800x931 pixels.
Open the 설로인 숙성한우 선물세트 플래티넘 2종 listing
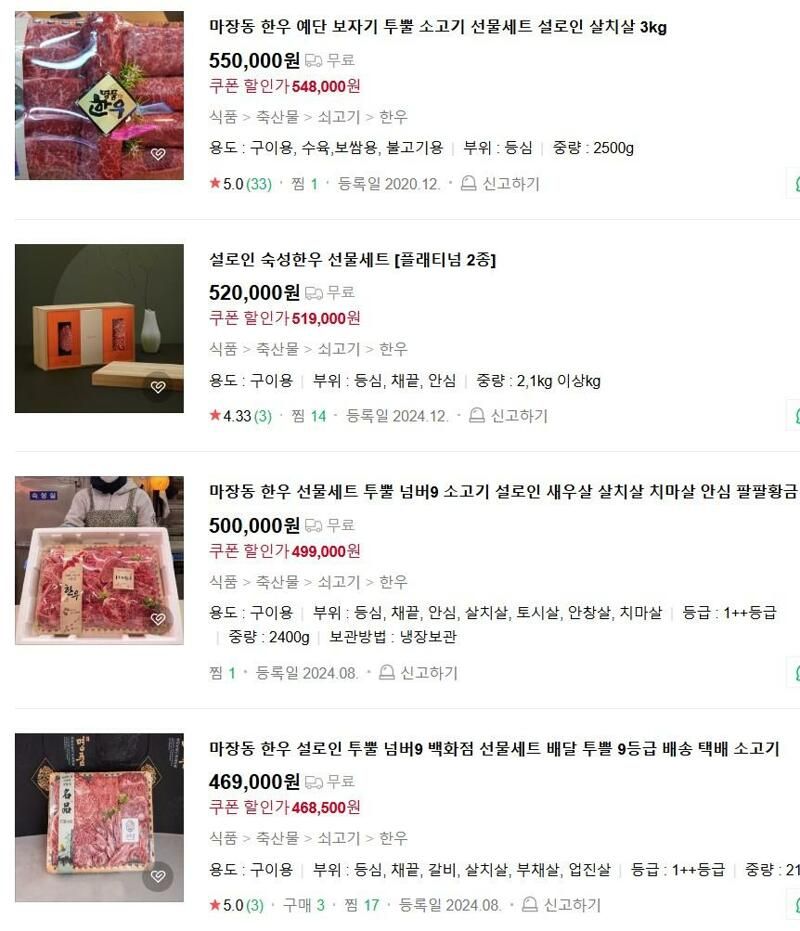click(x=352, y=260)
